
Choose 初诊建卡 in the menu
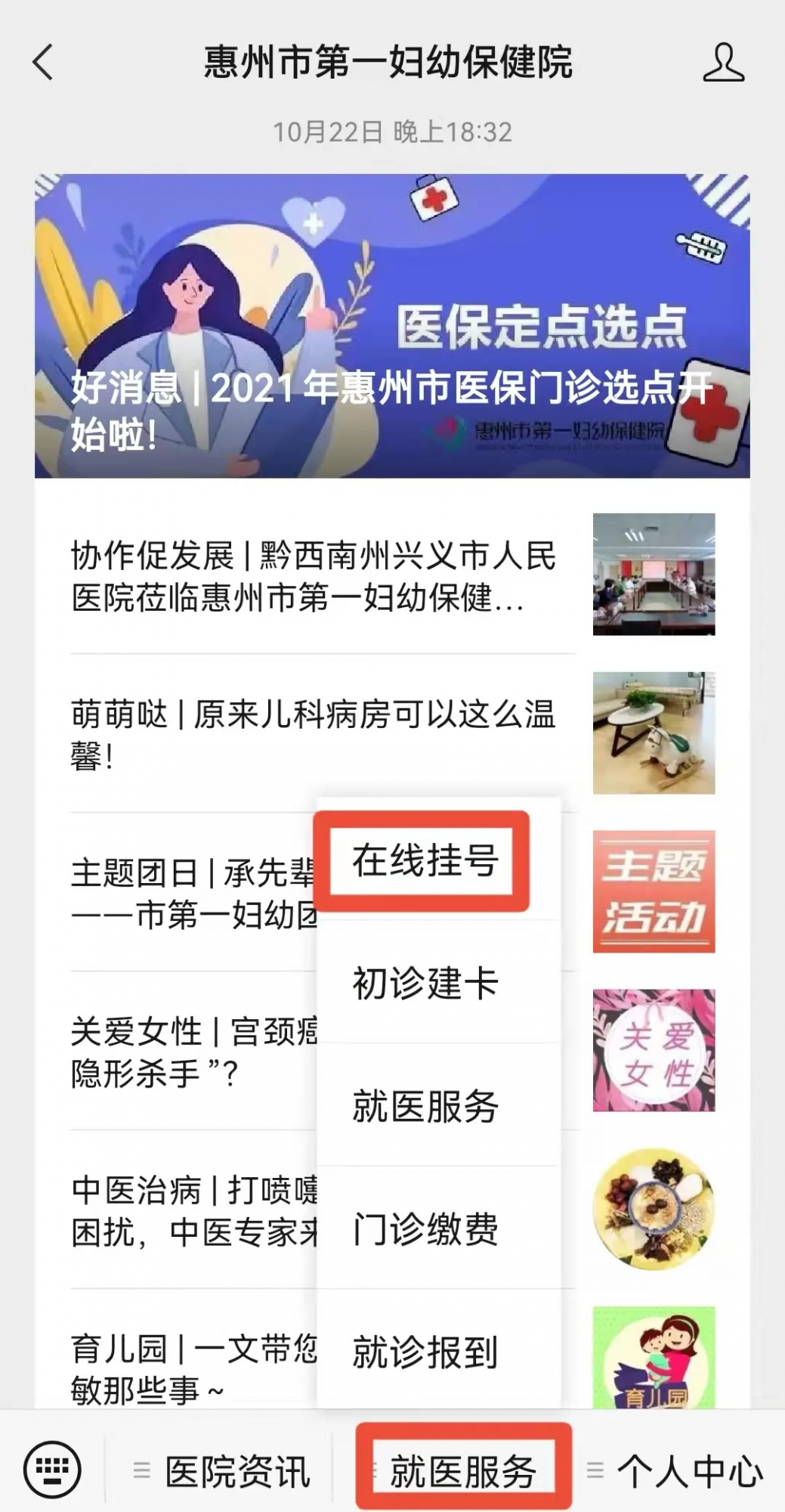pos(425,984)
